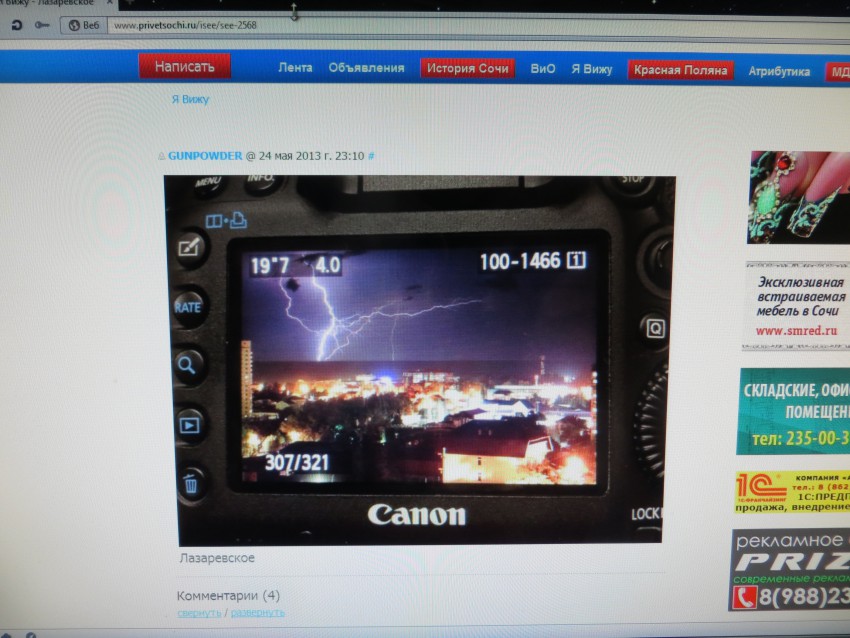Open the post permalink hash sign
The image size is (850, 638).
pos(371,156)
